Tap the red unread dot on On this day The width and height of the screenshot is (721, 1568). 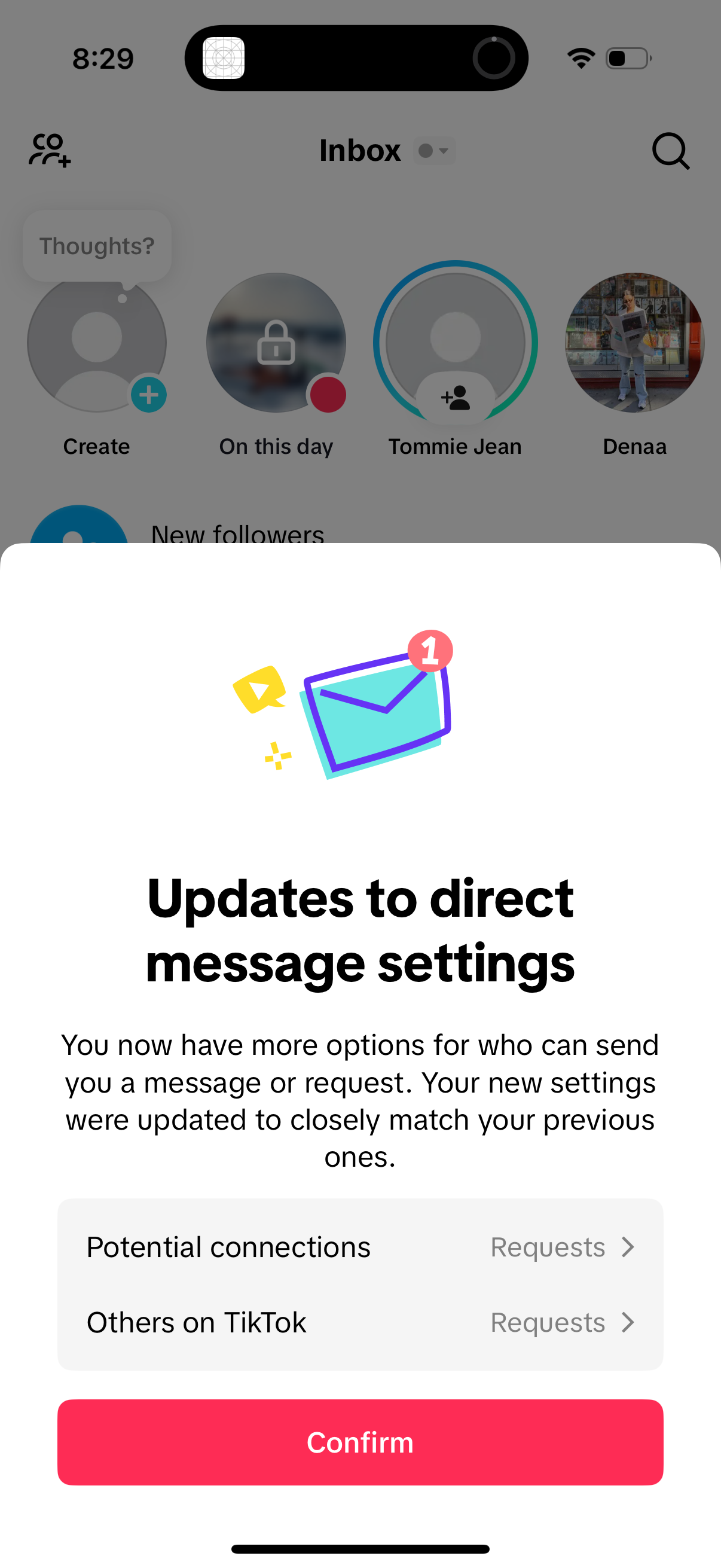pos(329,395)
